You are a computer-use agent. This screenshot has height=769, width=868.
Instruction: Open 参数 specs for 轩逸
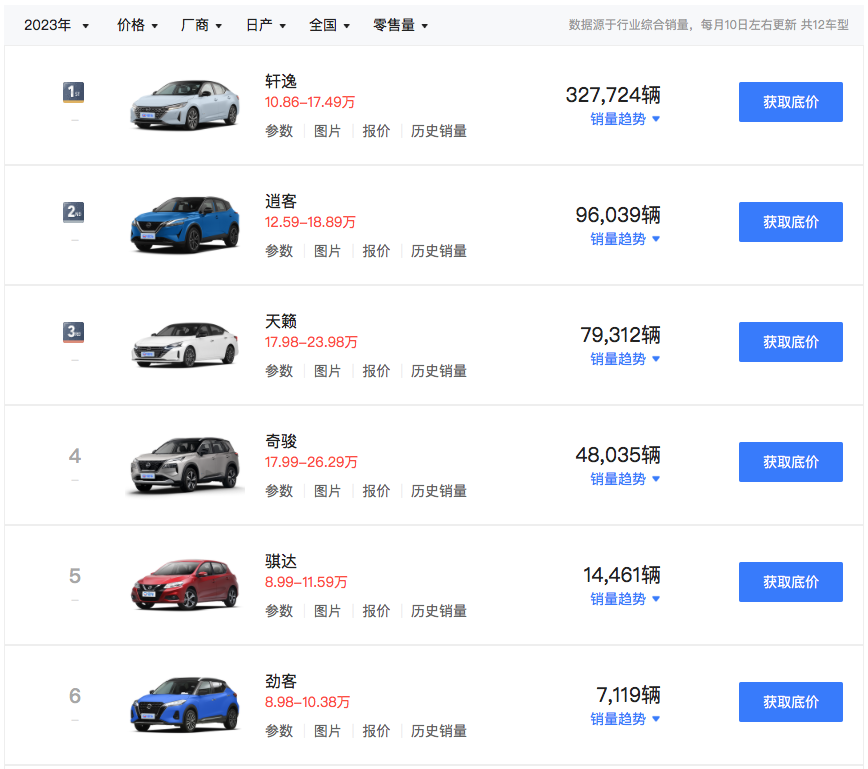[279, 131]
